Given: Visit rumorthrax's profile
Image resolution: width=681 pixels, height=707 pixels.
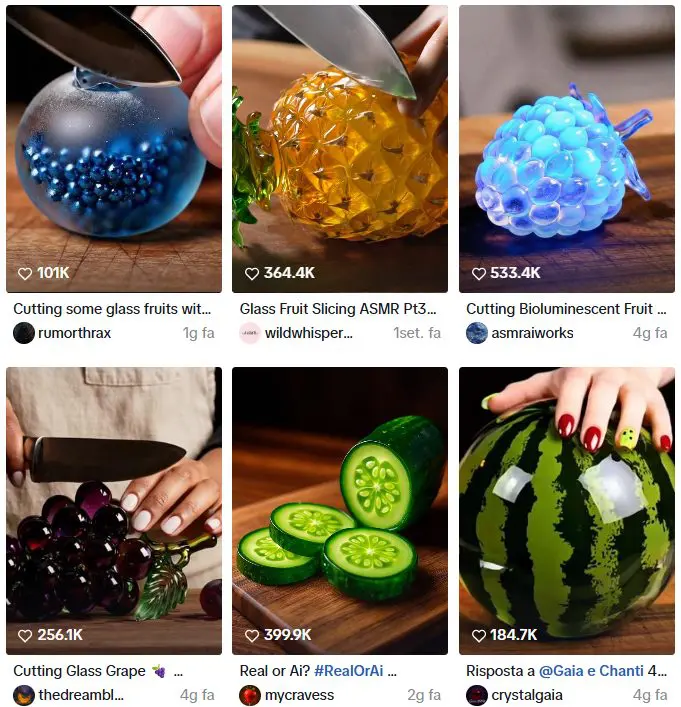Looking at the screenshot, I should [x=74, y=333].
